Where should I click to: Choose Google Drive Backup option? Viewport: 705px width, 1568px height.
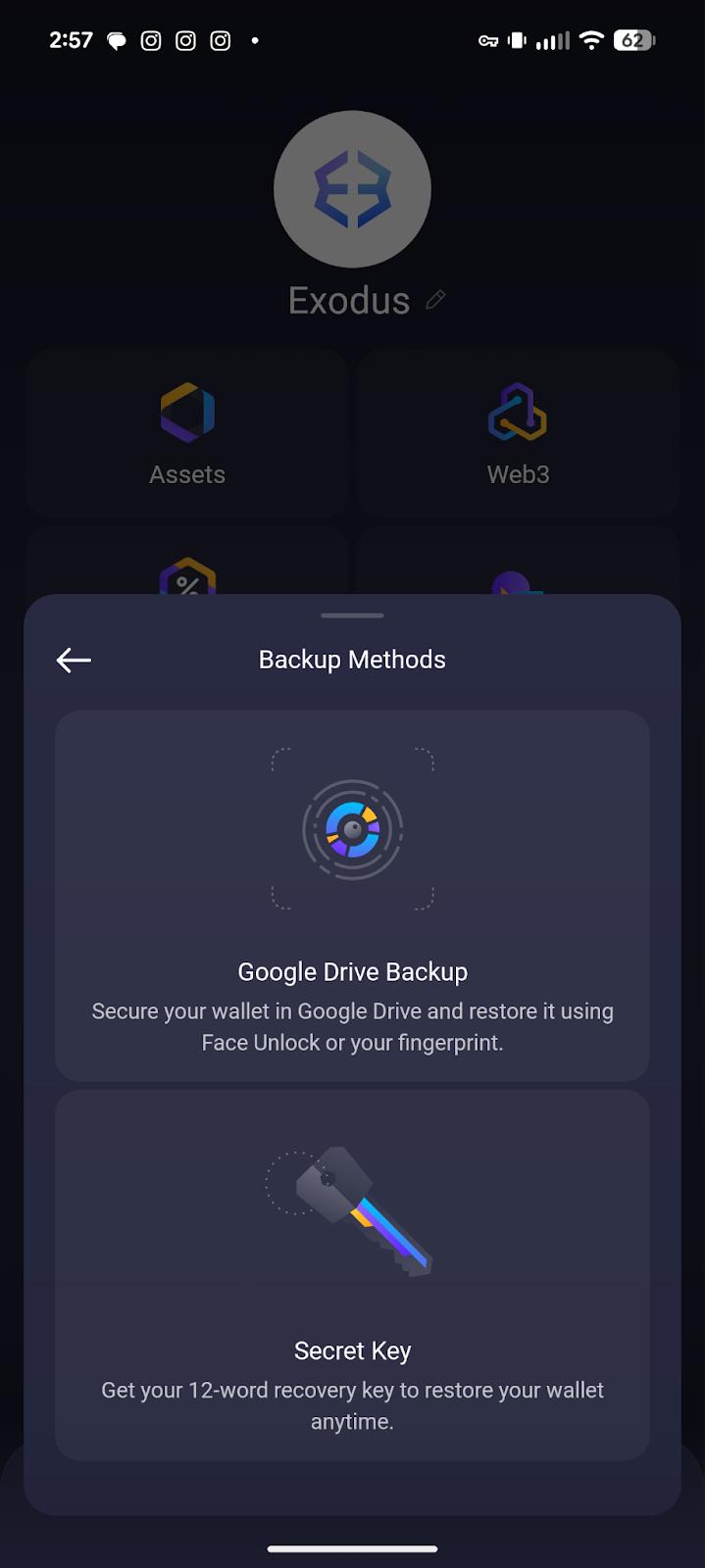(352, 896)
